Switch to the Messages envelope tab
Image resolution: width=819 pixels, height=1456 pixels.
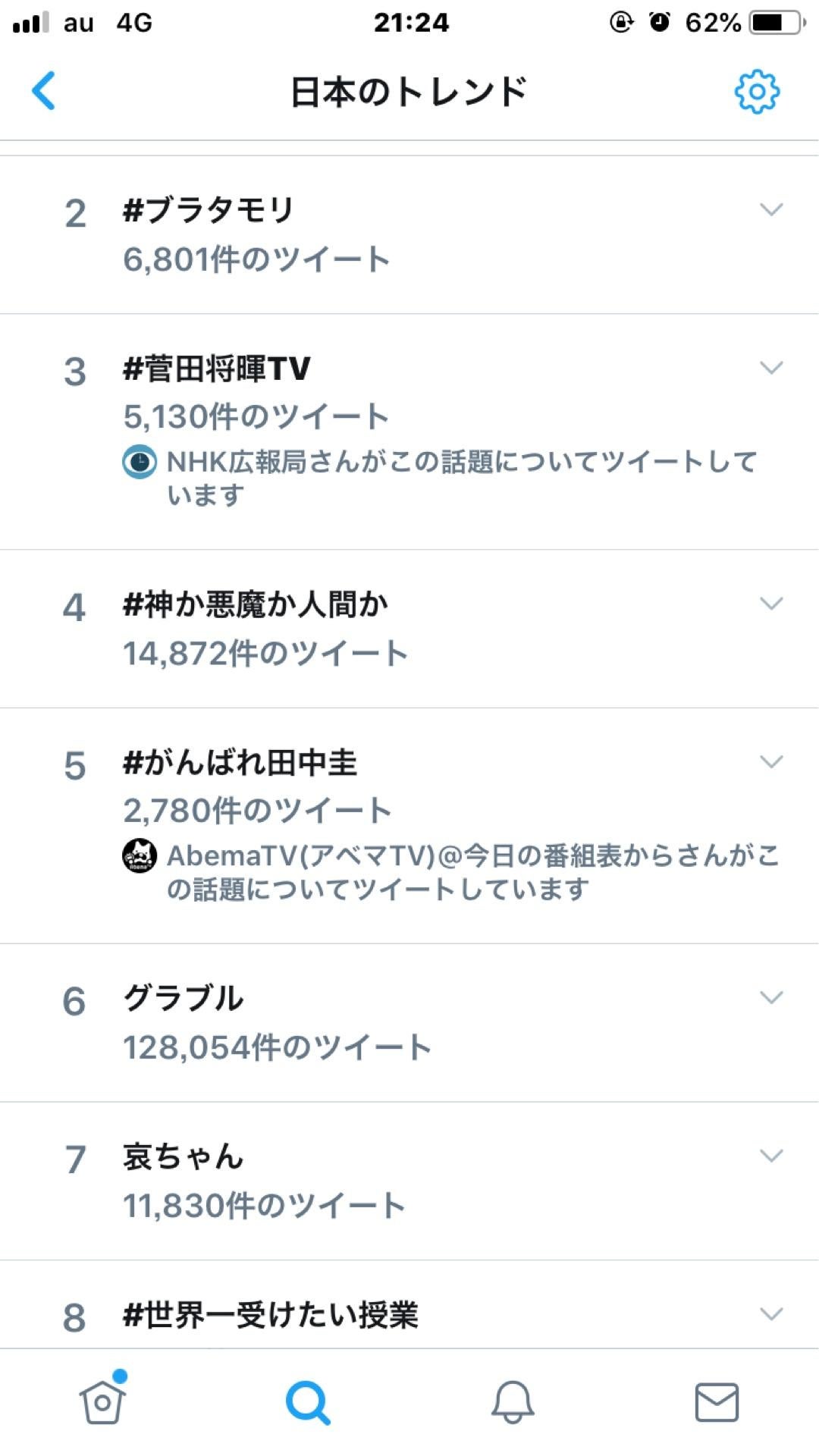click(x=717, y=1401)
